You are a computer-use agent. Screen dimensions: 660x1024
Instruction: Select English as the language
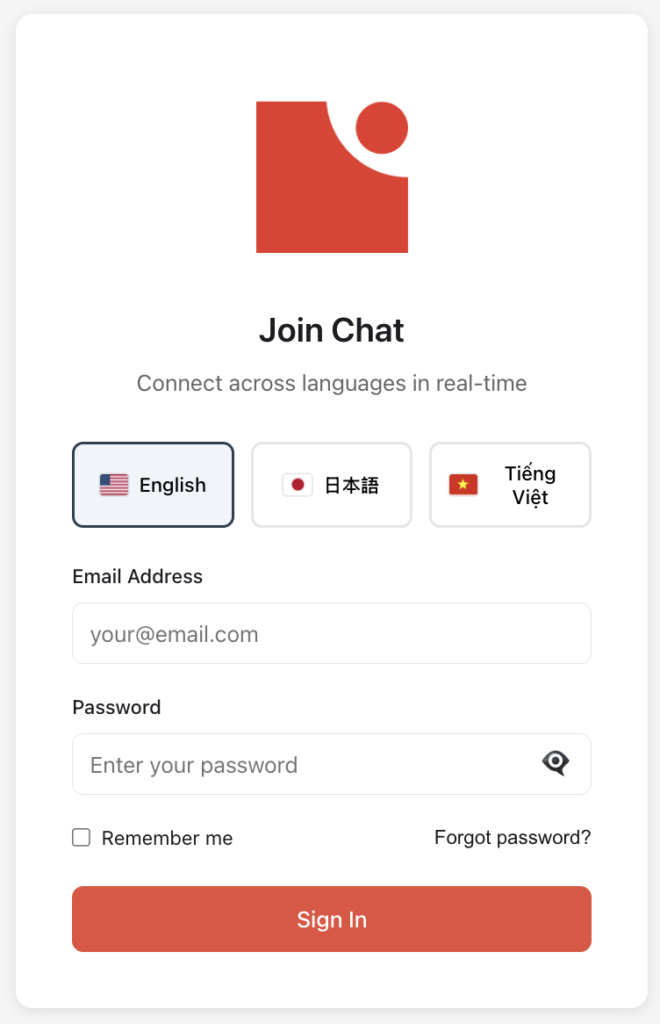tap(153, 485)
